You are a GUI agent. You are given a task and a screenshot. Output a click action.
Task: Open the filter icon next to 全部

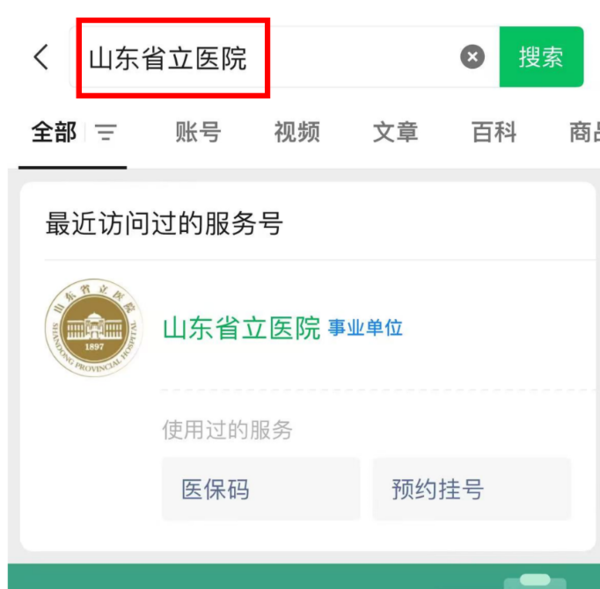pyautogui.click(x=106, y=132)
